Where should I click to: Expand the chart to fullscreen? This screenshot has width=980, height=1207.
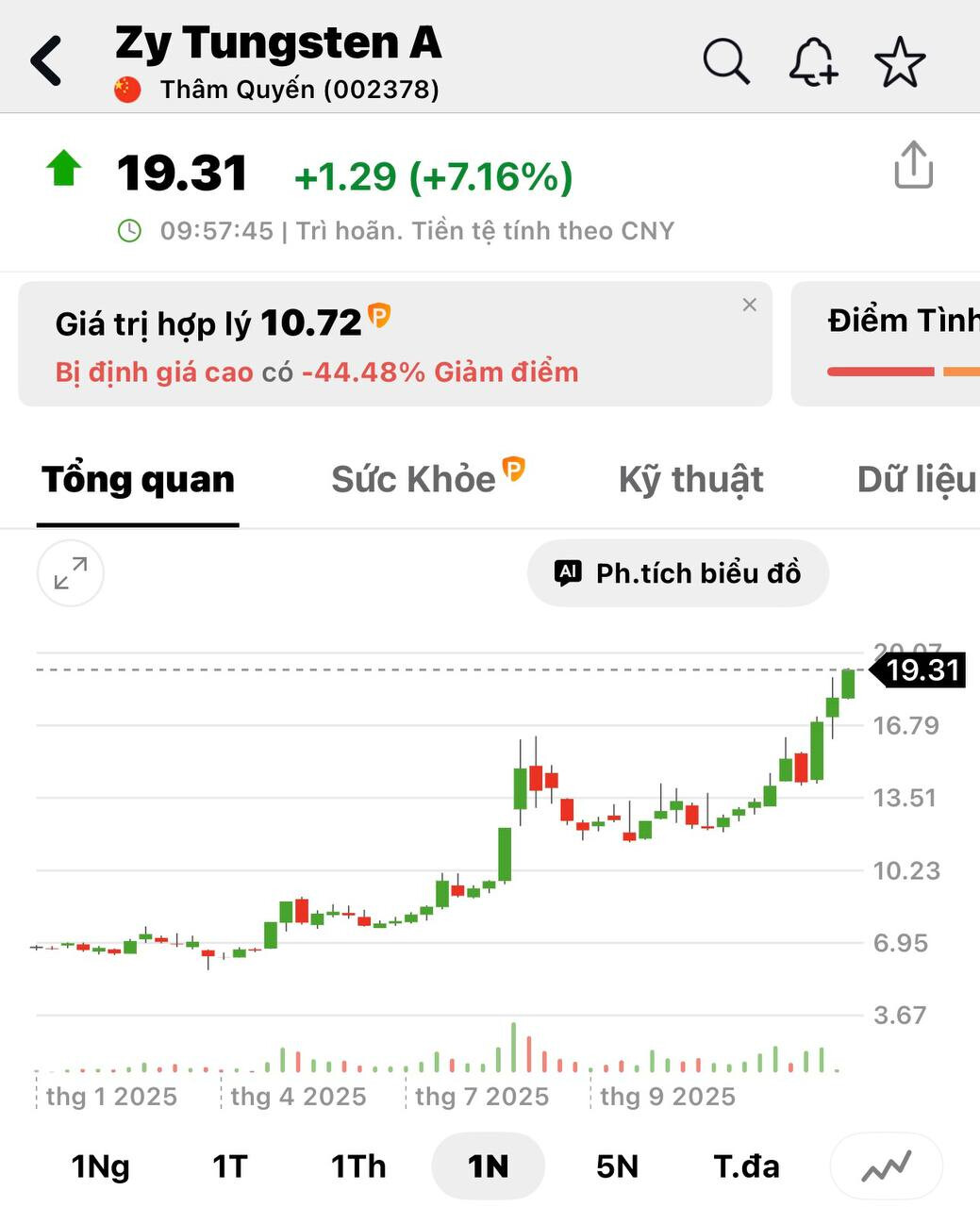pos(71,573)
